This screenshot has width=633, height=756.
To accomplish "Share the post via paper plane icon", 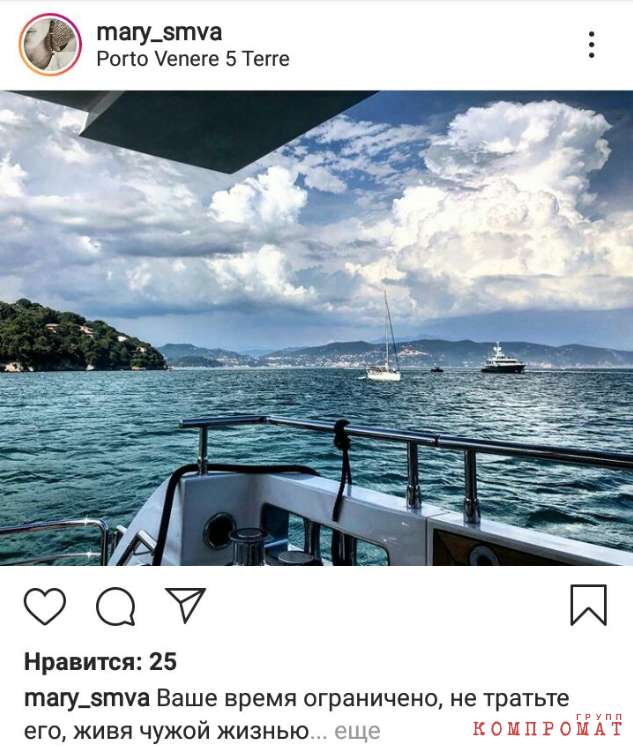I will (x=185, y=605).
